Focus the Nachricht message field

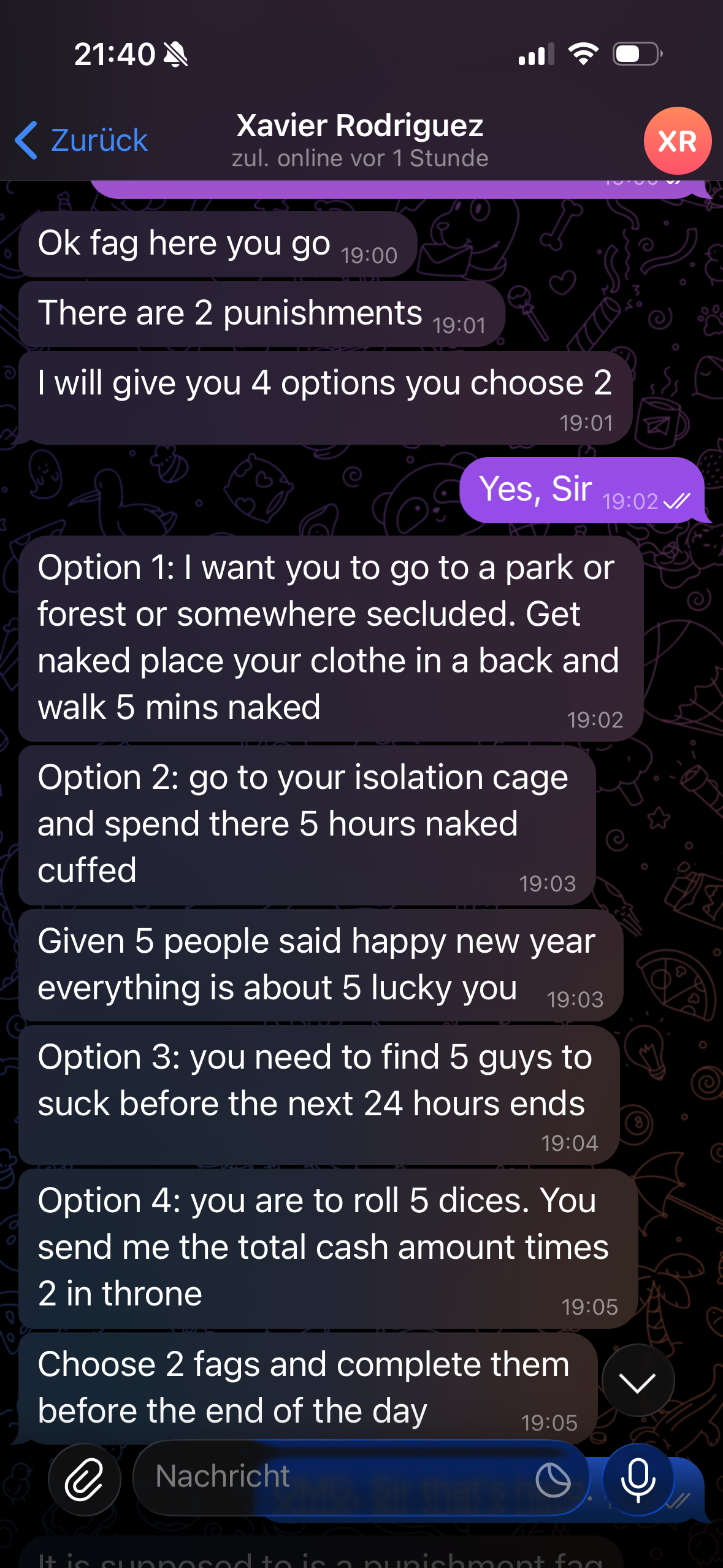331,1477
